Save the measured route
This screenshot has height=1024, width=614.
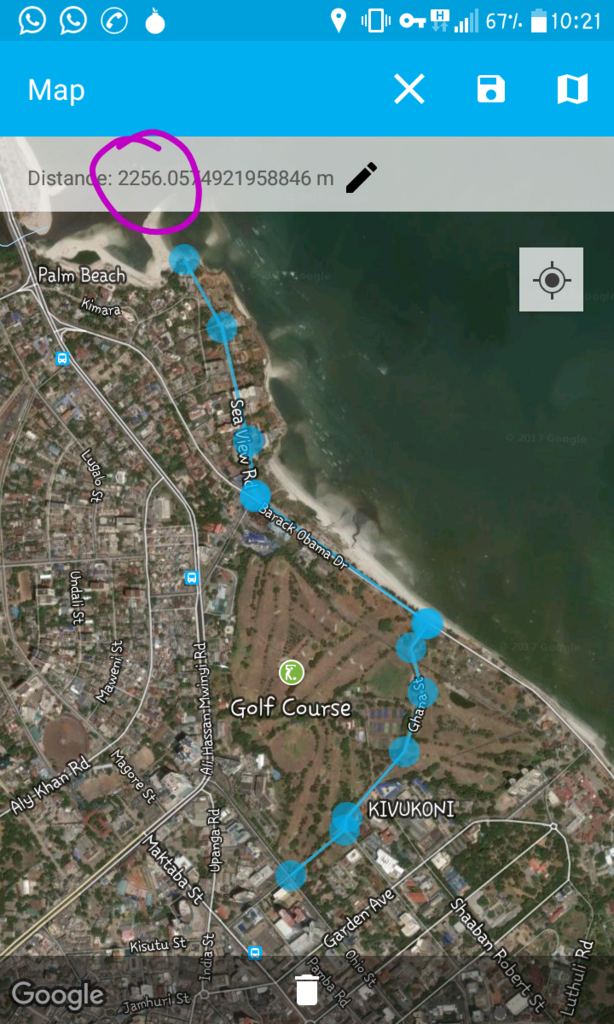pyautogui.click(x=490, y=90)
